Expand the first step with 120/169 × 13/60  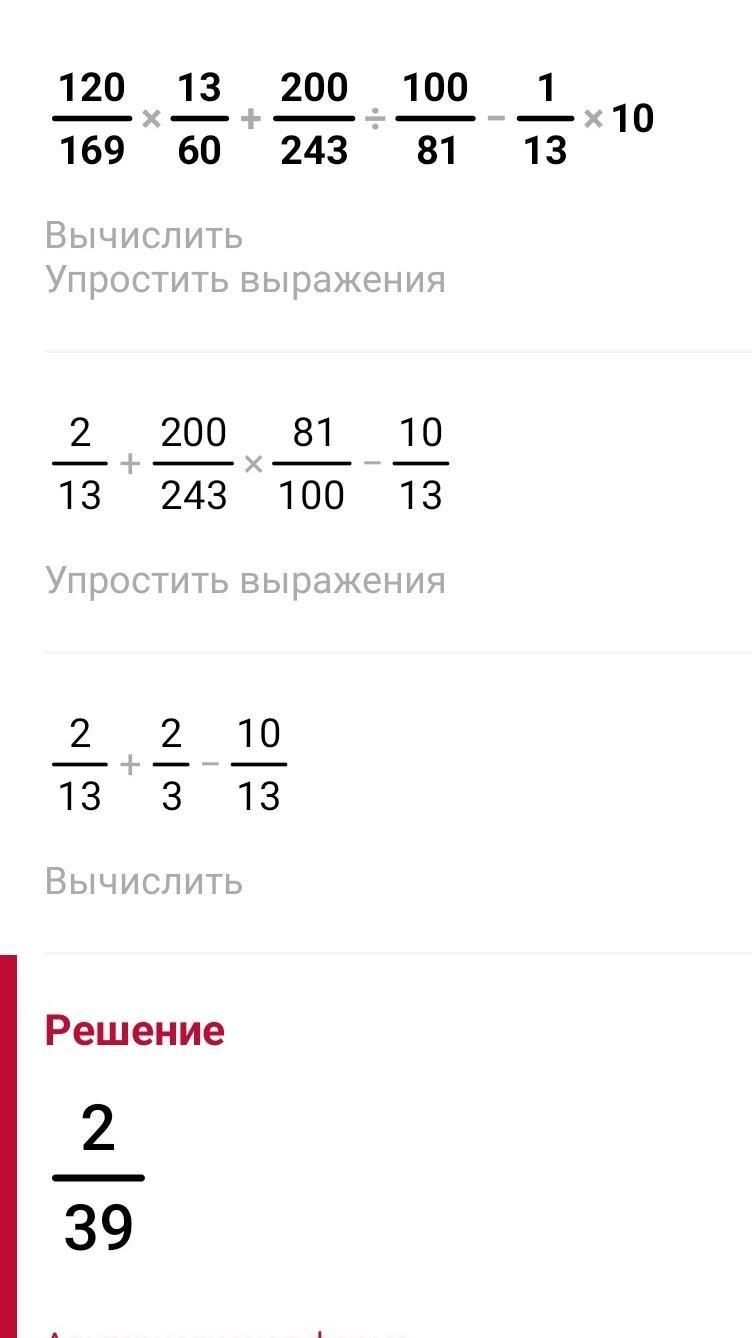[352, 120]
